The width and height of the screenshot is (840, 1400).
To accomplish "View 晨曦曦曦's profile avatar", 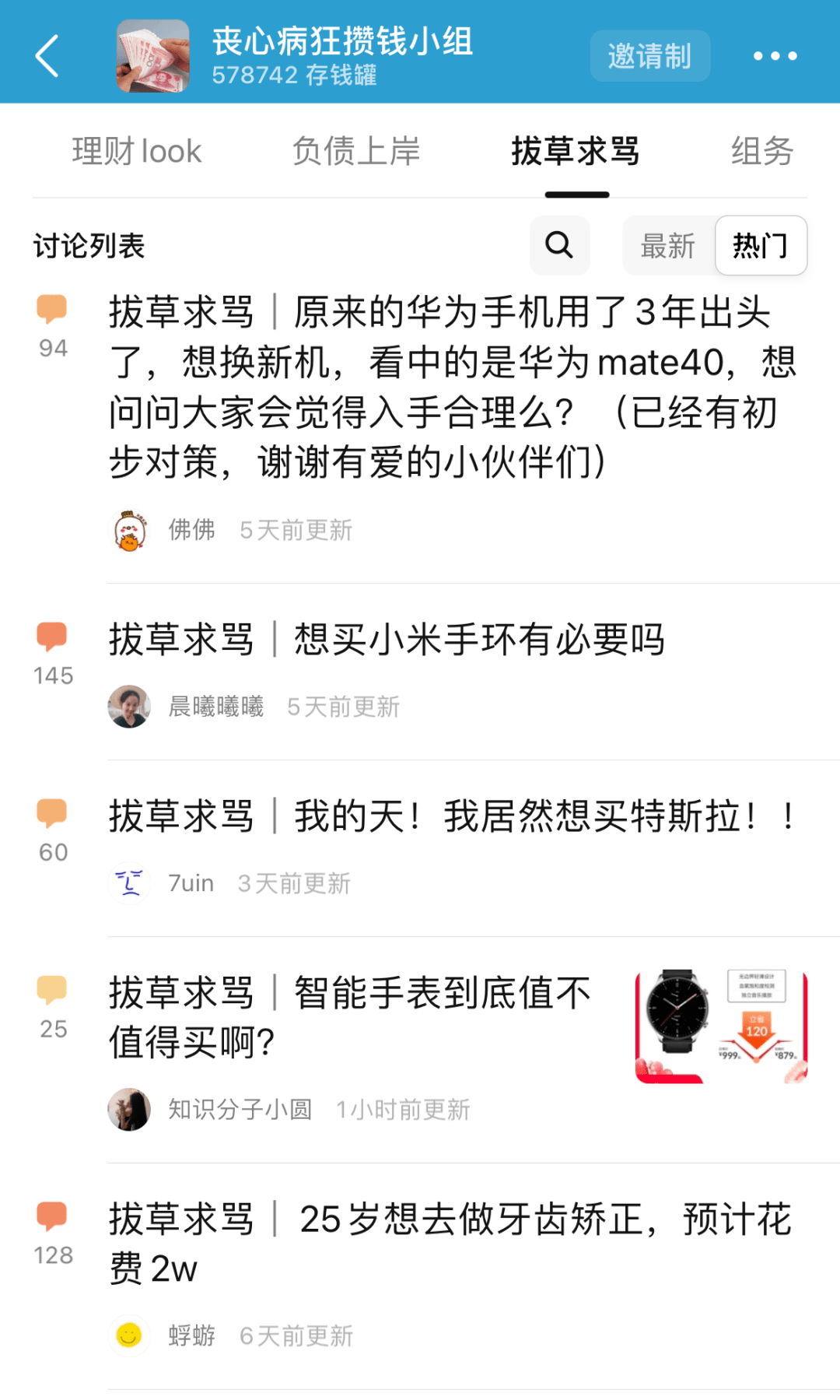I will (x=129, y=707).
